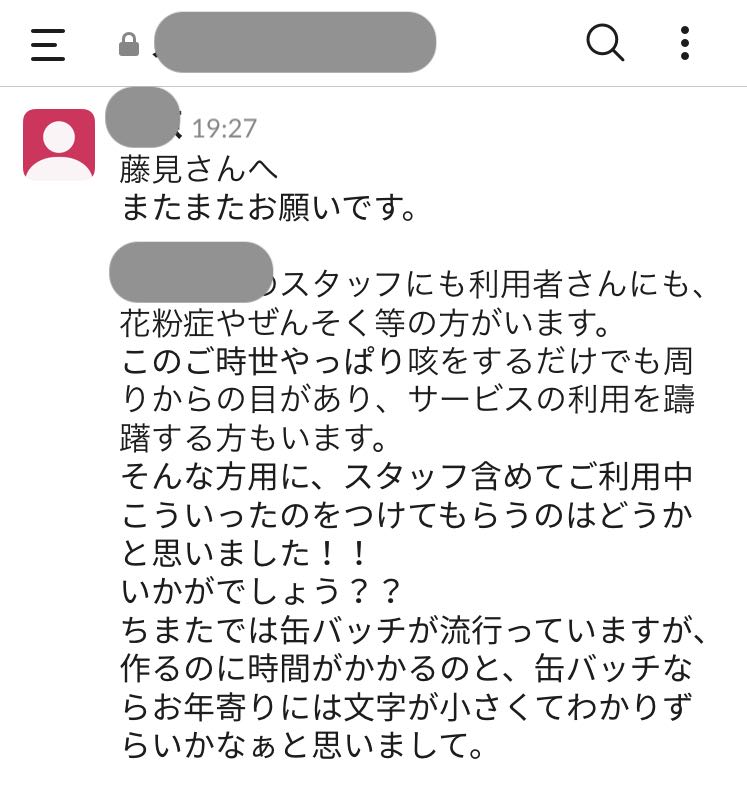The image size is (747, 796).
Task: Open the three-dot overflow menu
Action: [x=685, y=43]
